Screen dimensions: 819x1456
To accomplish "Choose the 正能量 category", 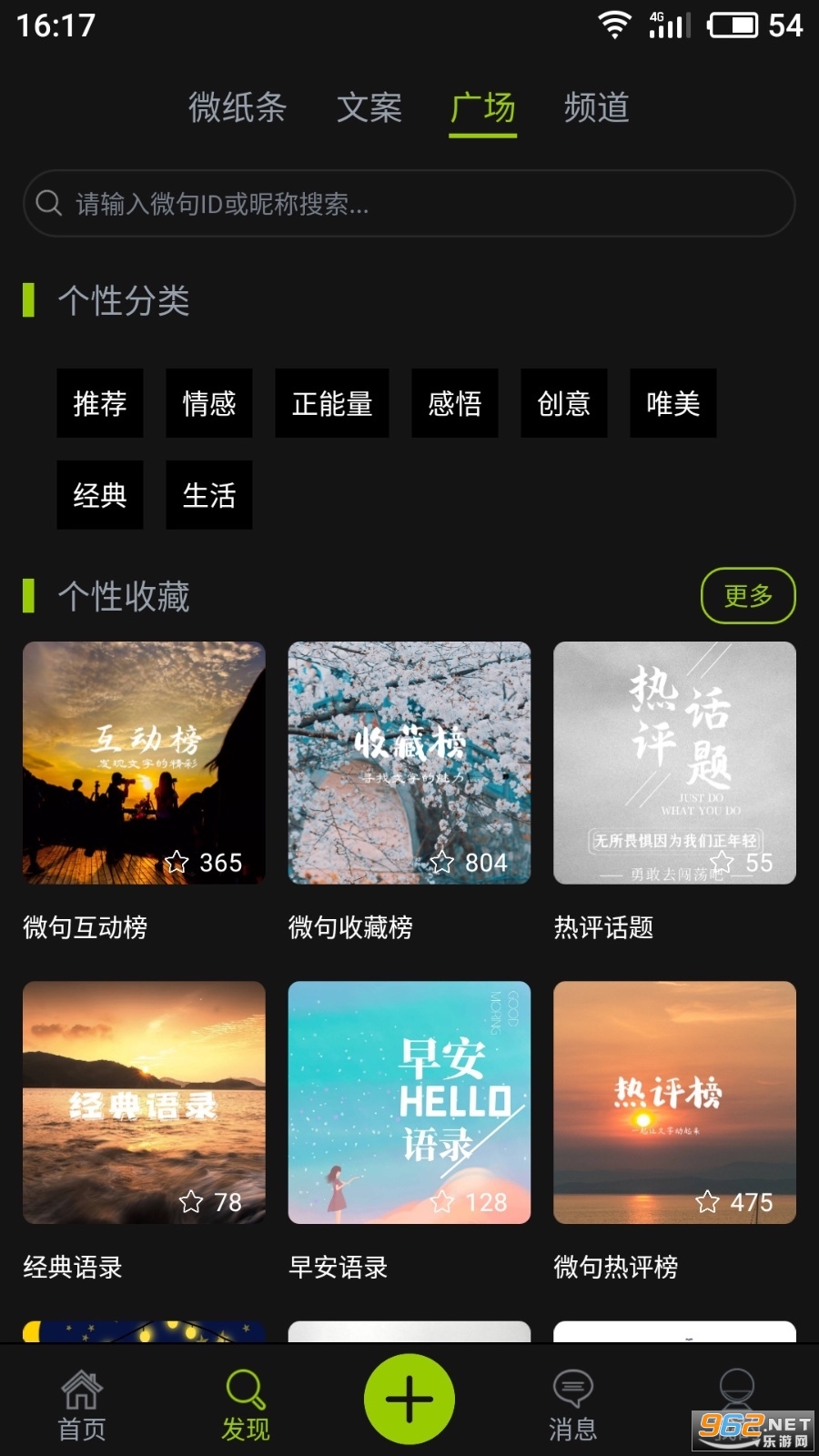I will tap(332, 403).
